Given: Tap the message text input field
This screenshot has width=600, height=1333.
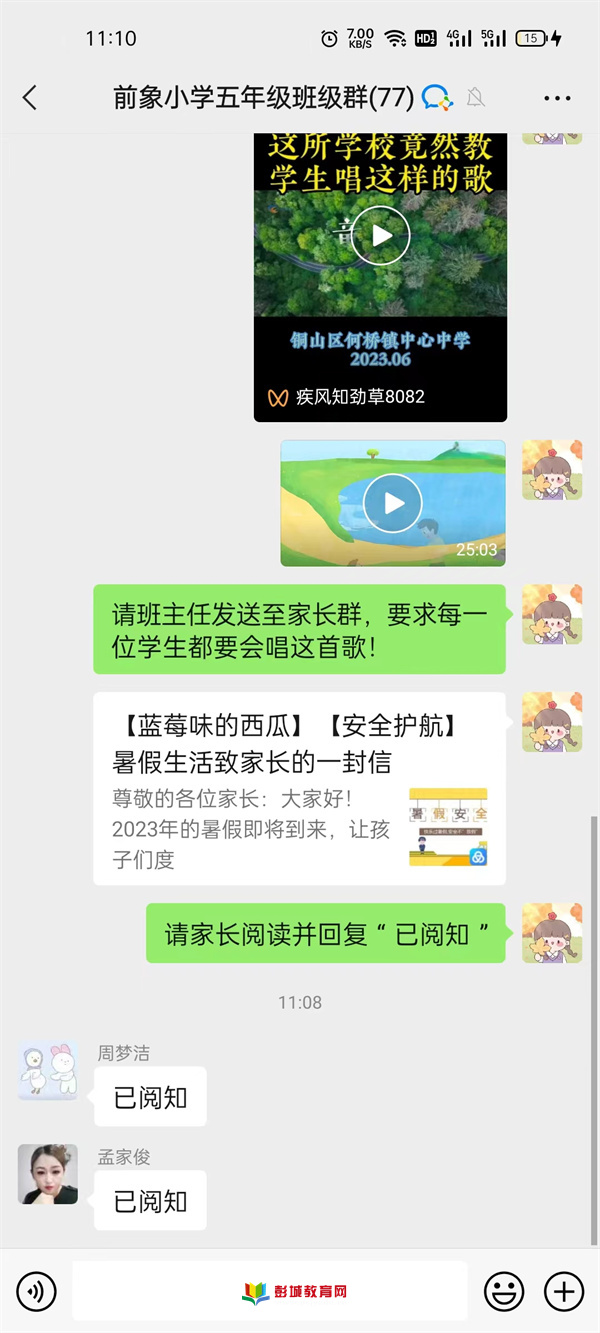Looking at the screenshot, I should (x=270, y=1291).
